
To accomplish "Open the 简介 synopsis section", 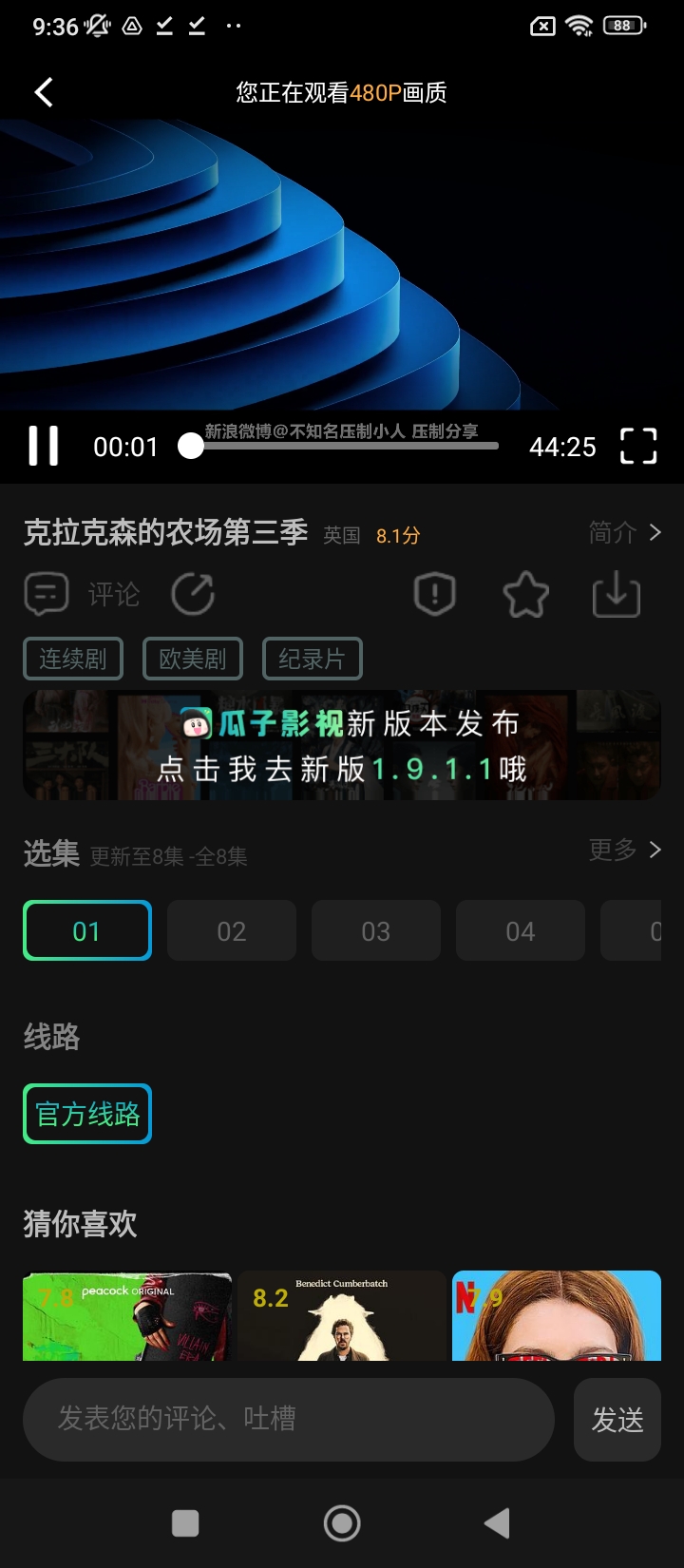I will (x=623, y=532).
